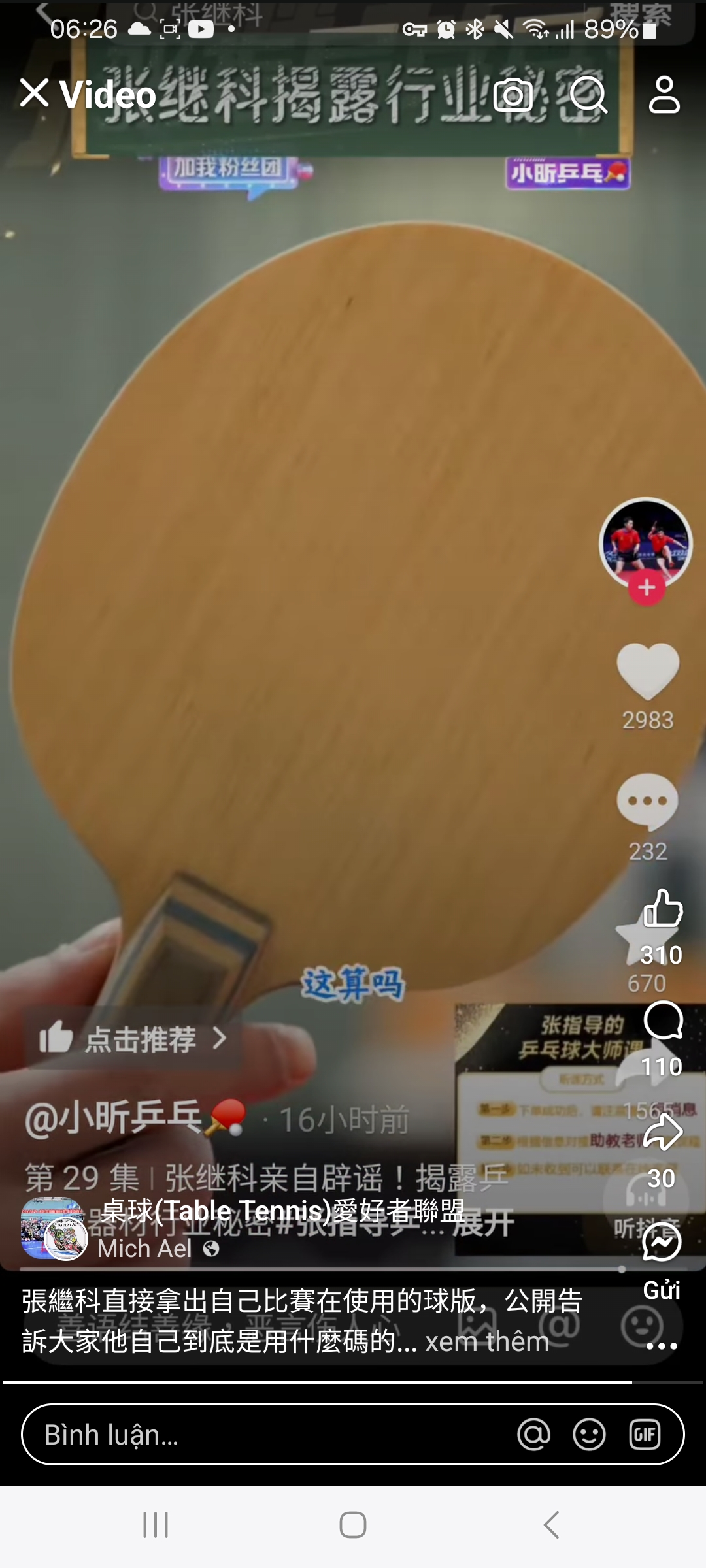
Task: Seek using the video progress bar
Action: click(353, 1382)
